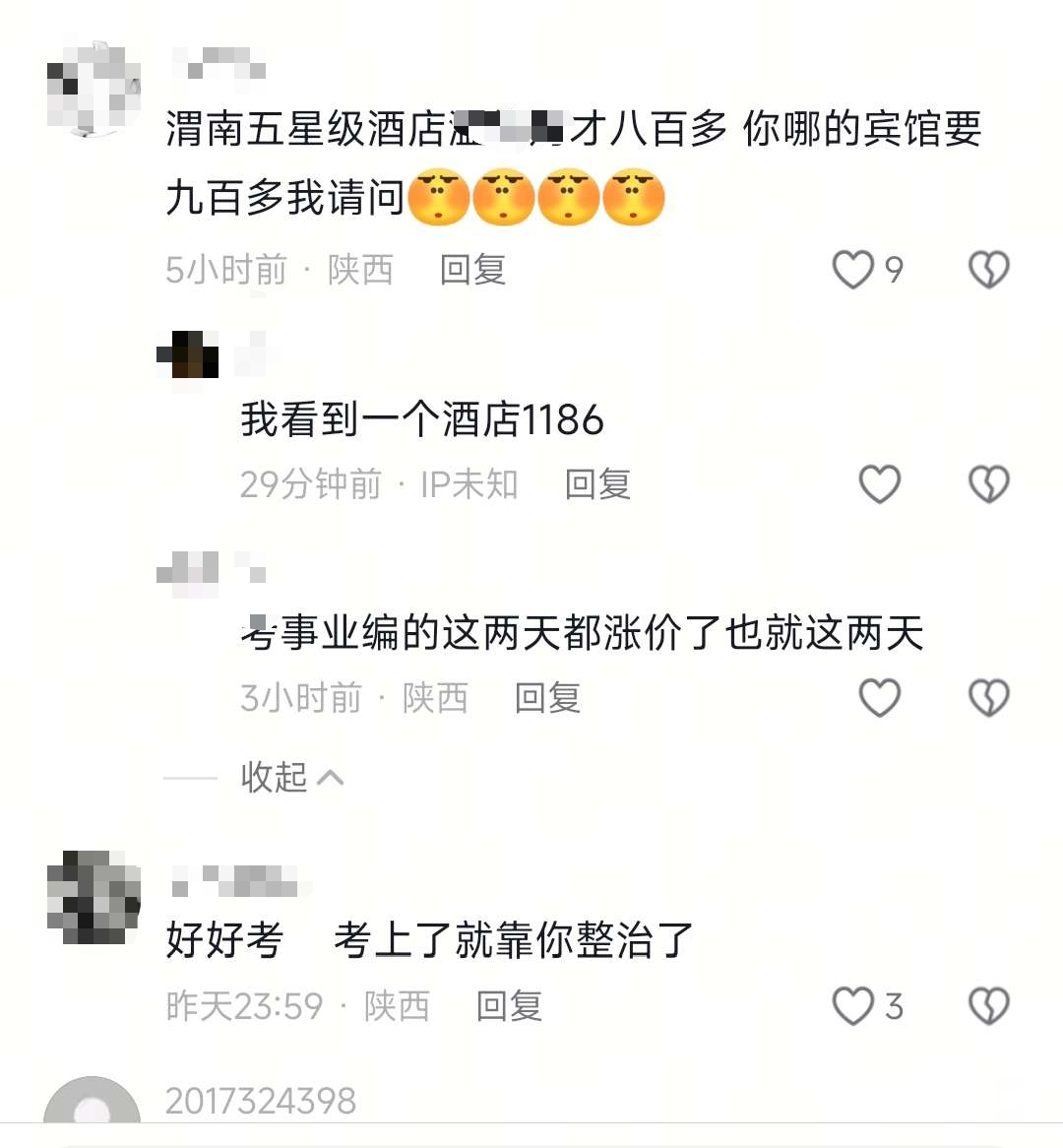
Task: Like the reply about 考事业编 price increase
Action: 879,697
